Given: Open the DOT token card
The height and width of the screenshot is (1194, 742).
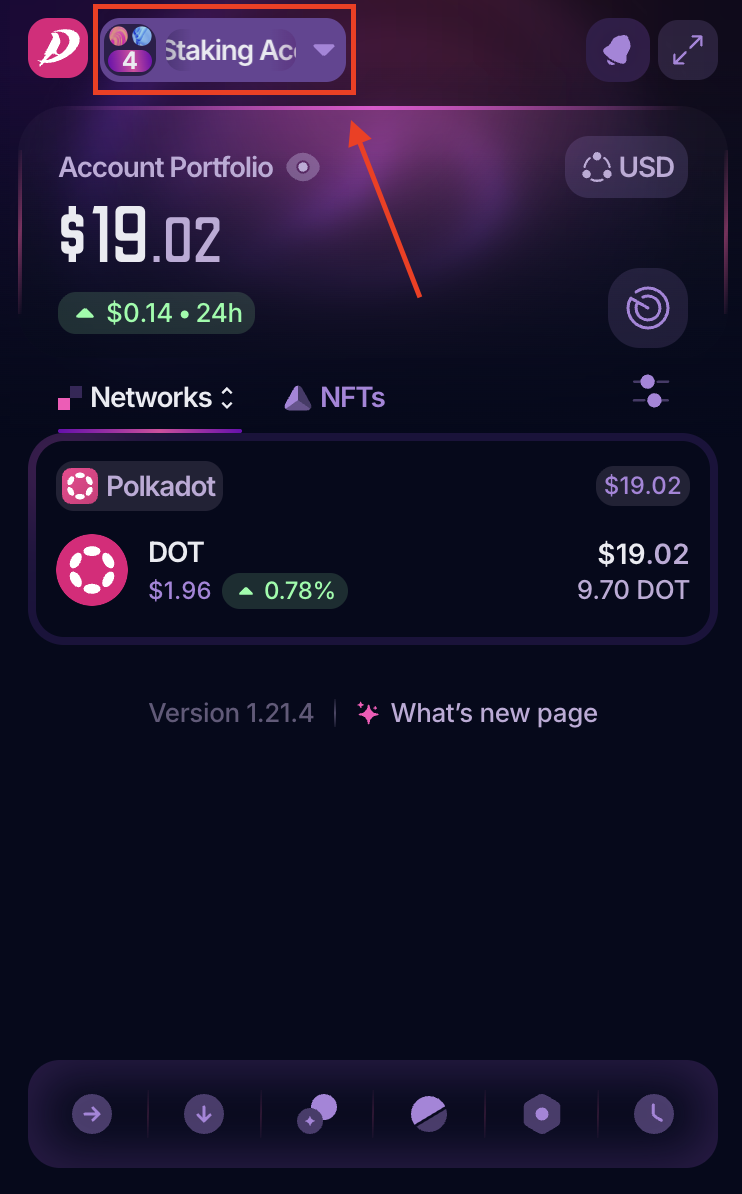Looking at the screenshot, I should pyautogui.click(x=372, y=571).
